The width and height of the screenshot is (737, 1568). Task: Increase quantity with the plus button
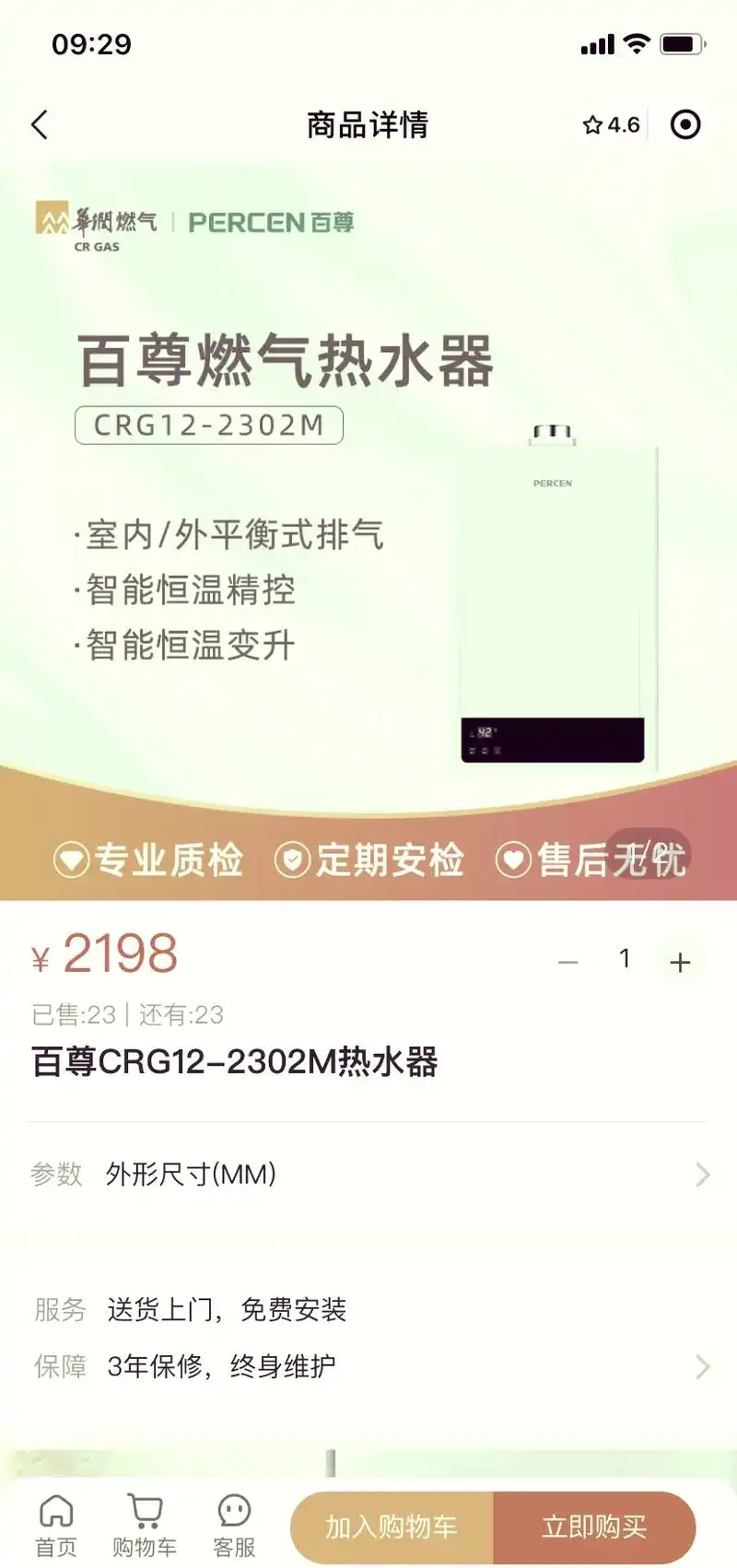(680, 960)
